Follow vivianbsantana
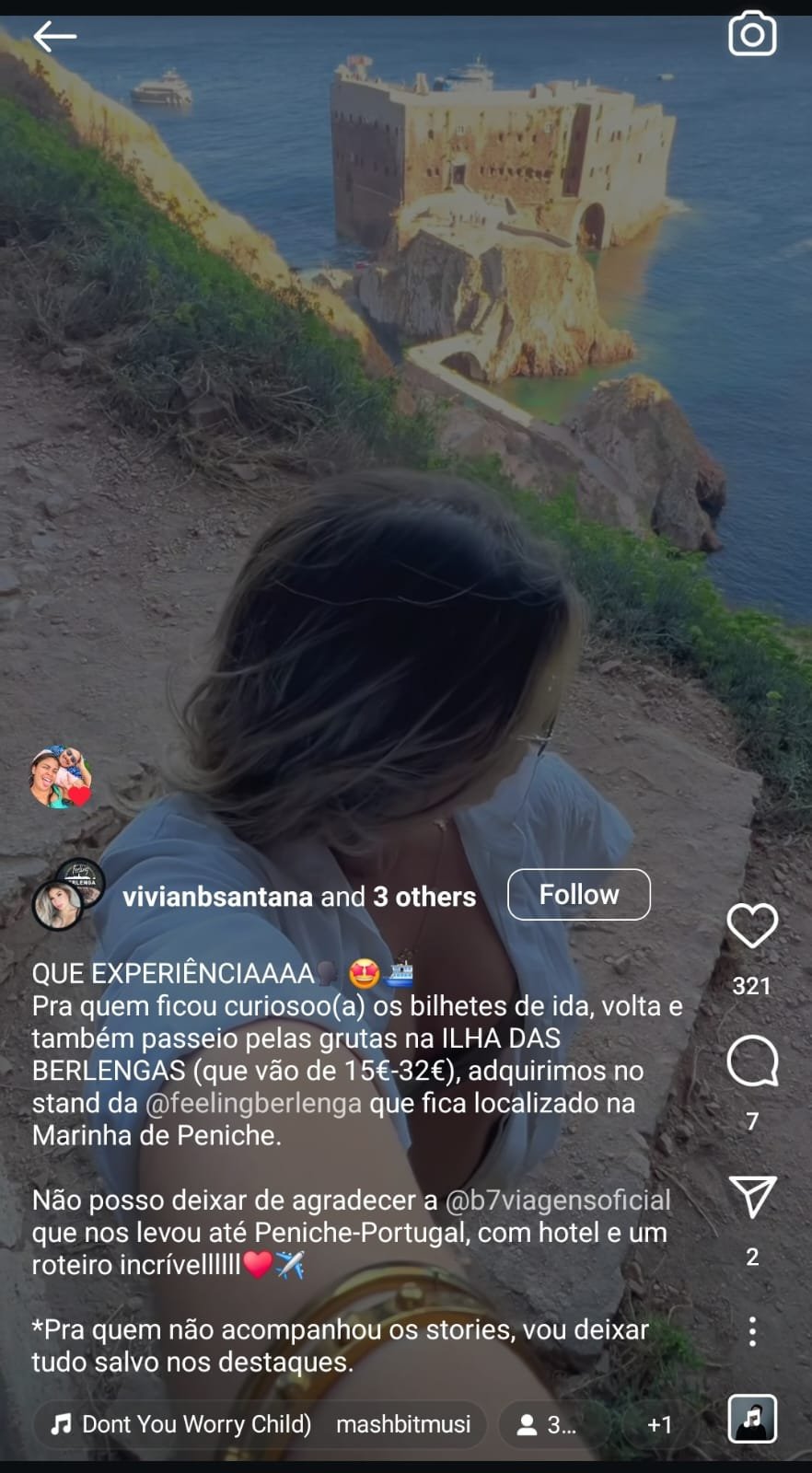This screenshot has height=1473, width=812. coord(578,895)
